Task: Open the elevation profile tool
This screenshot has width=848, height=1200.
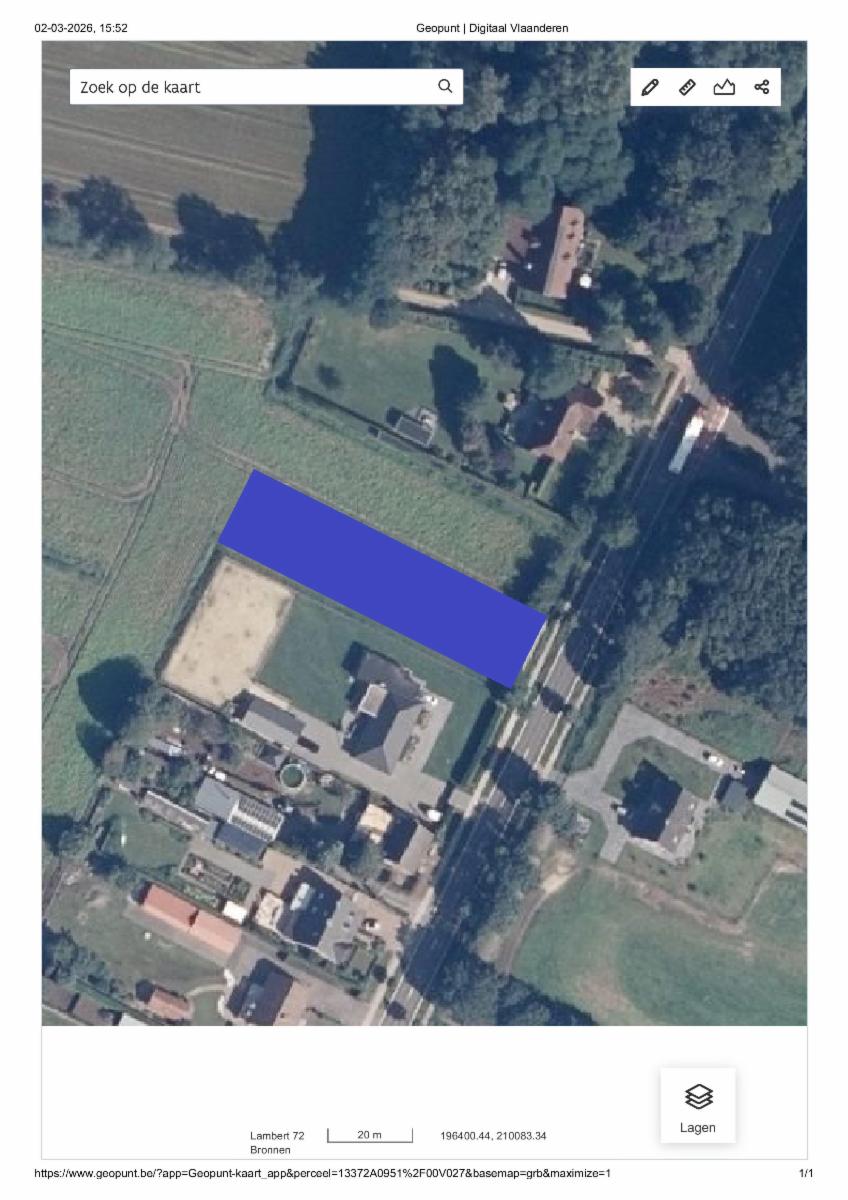Action: pos(724,87)
